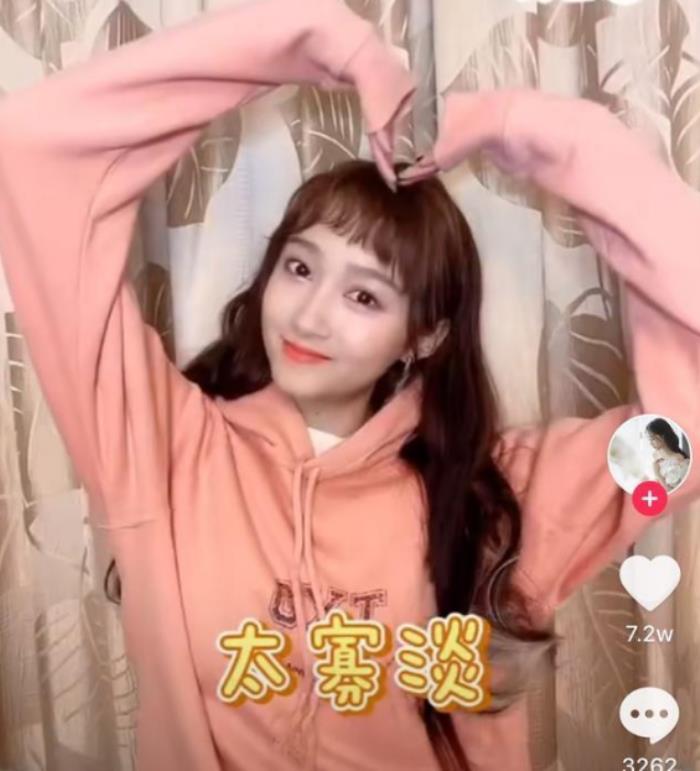
Task: Open the creator's profile avatar
Action: 649,453
